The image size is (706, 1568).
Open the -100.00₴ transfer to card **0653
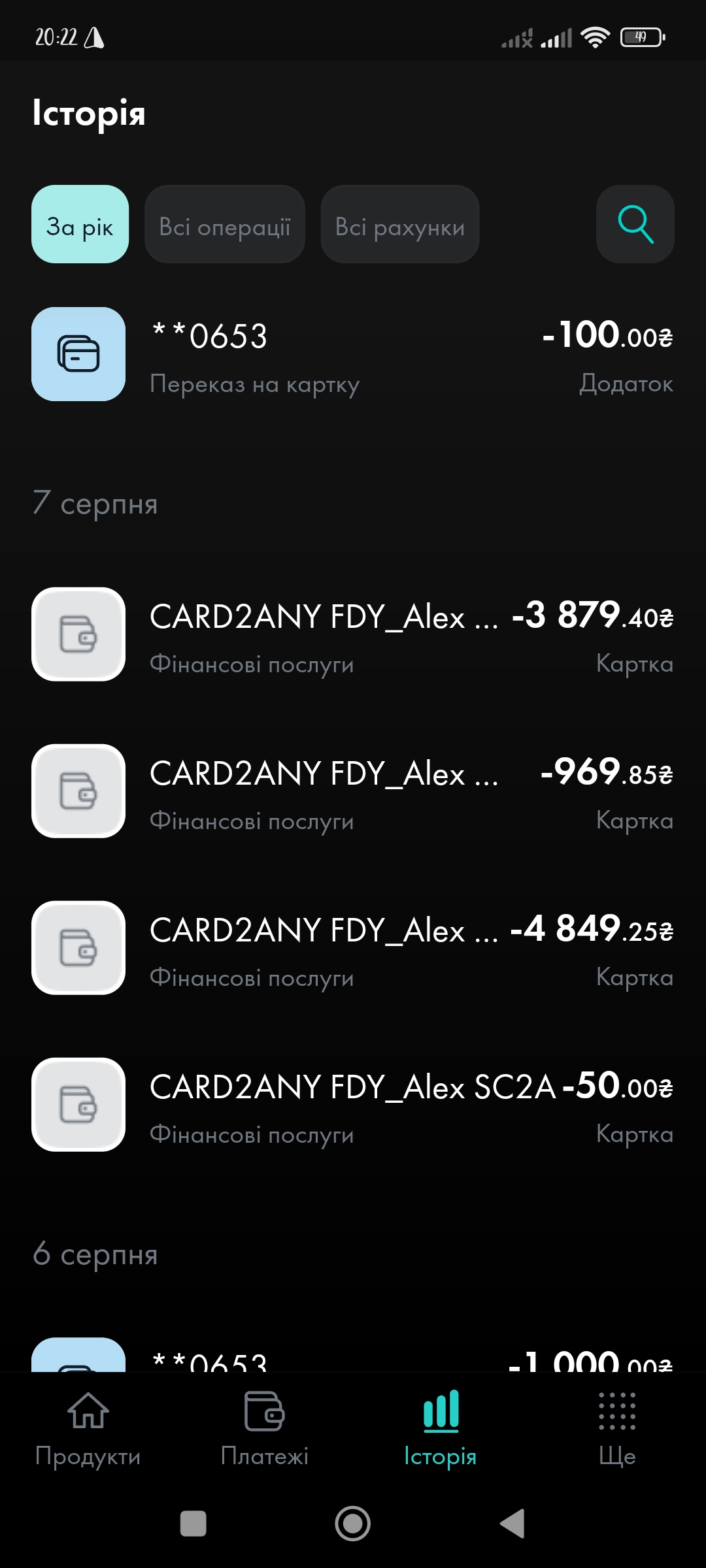[353, 354]
